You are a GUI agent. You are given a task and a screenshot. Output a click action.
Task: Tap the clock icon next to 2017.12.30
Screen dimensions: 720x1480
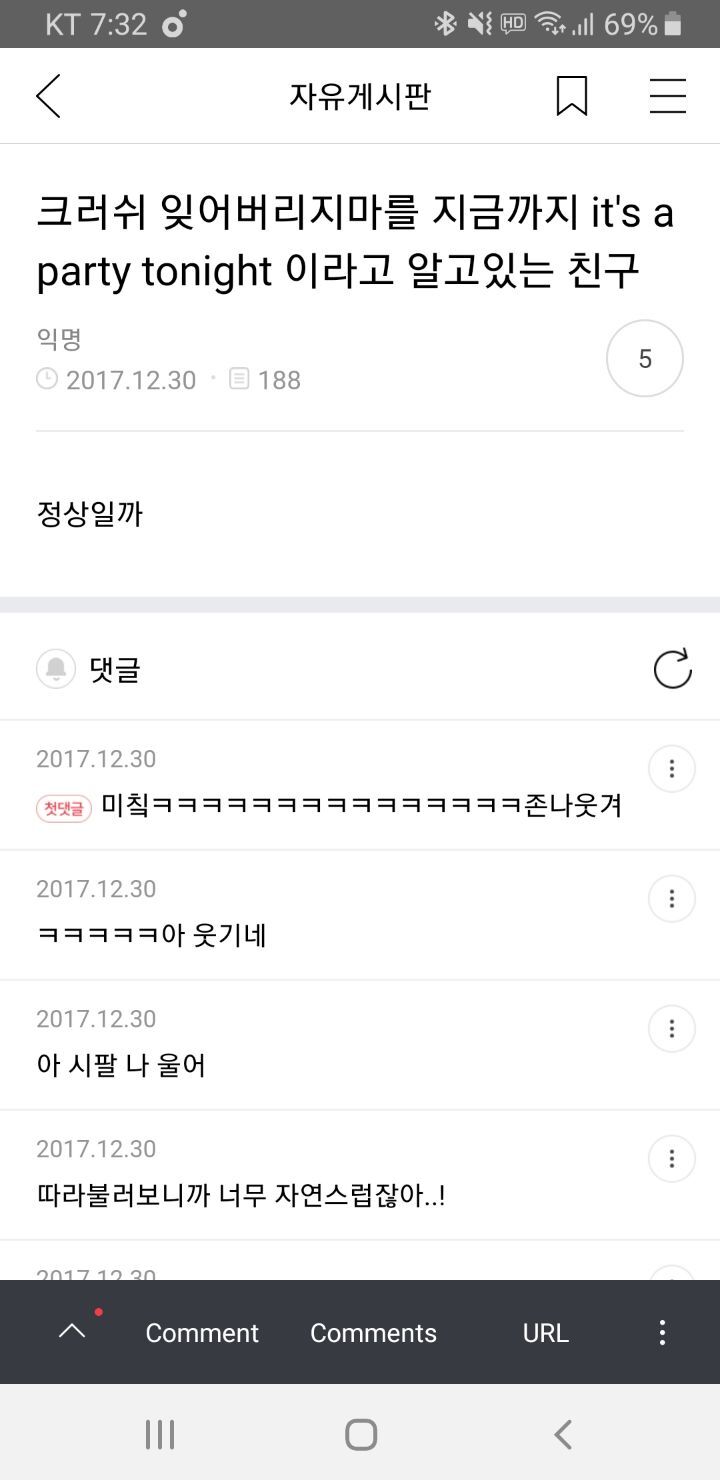tap(46, 379)
